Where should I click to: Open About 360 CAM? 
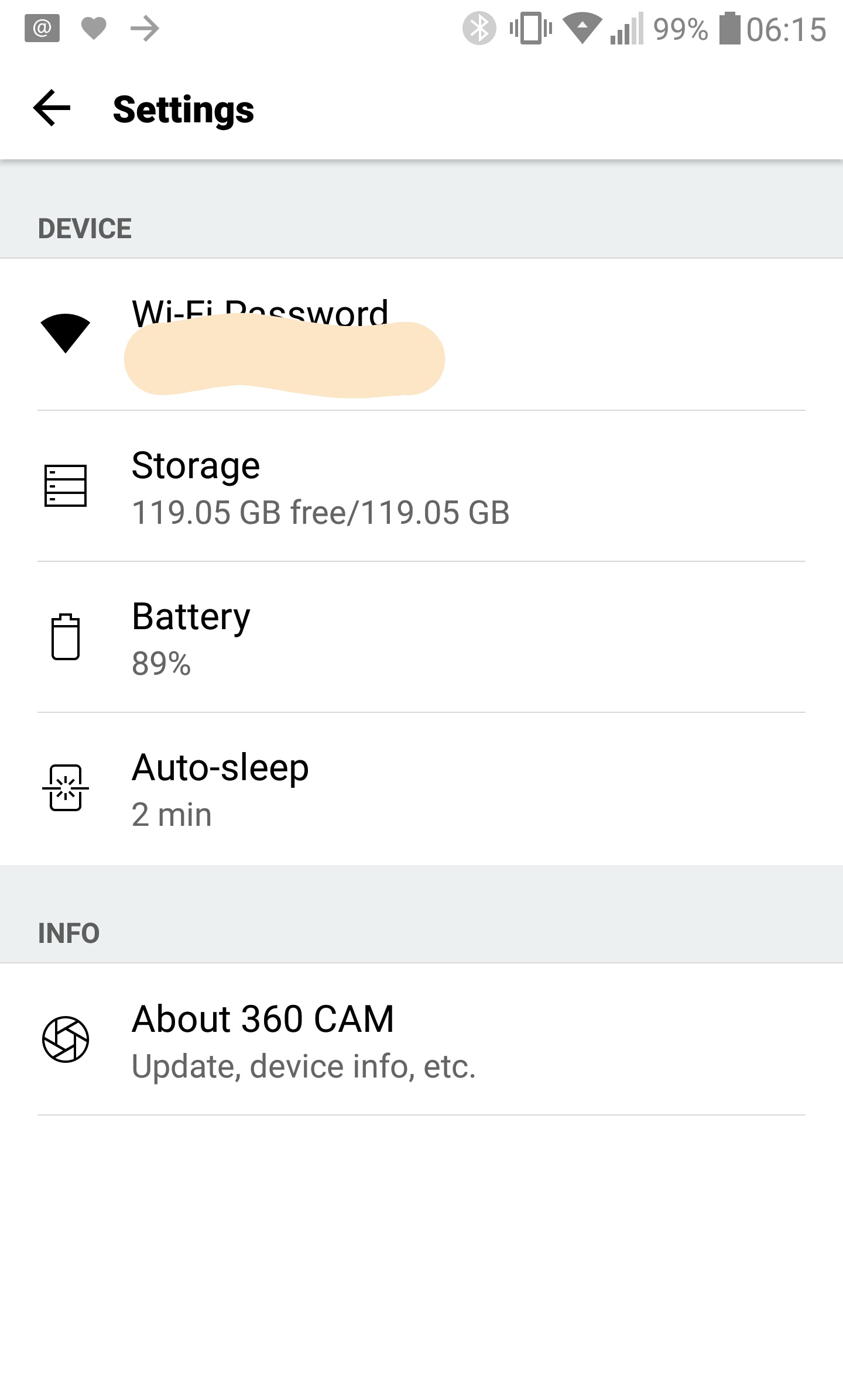click(421, 1040)
